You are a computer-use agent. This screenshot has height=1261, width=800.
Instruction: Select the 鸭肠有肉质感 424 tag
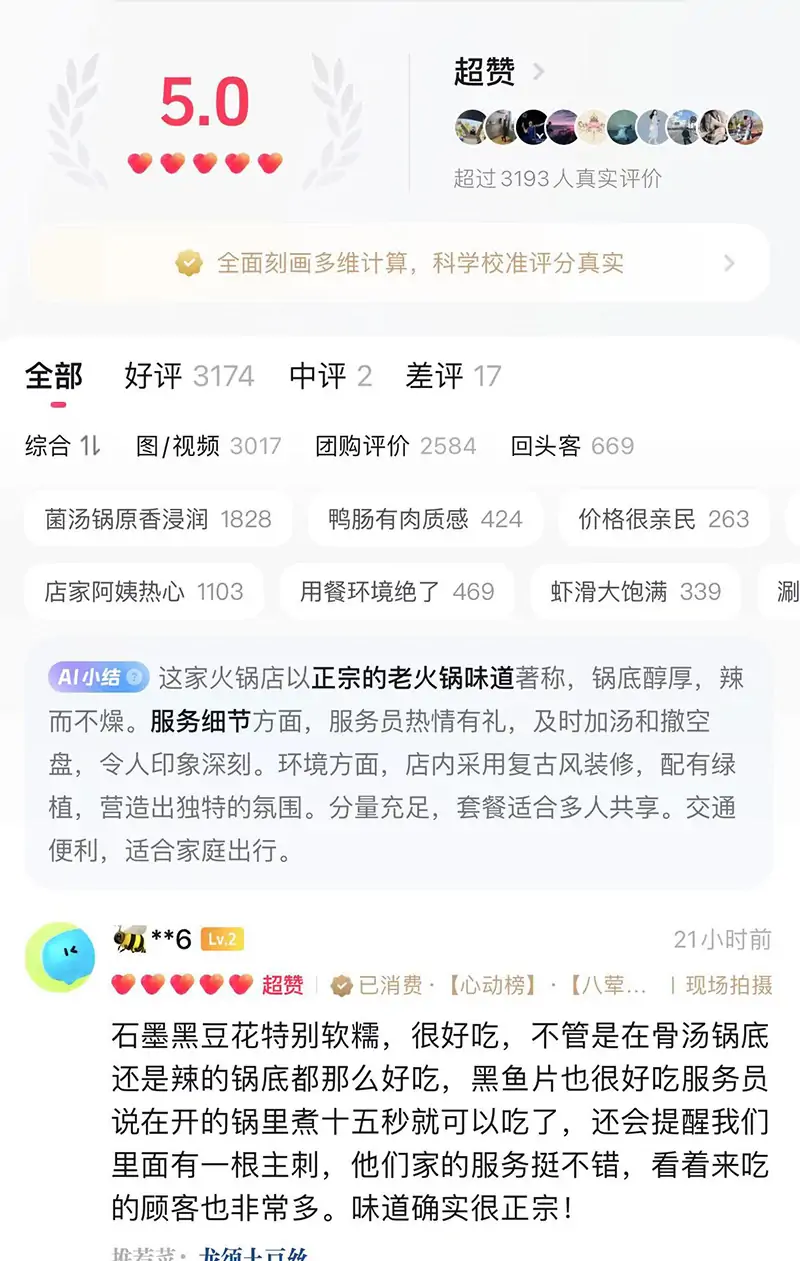click(x=425, y=519)
